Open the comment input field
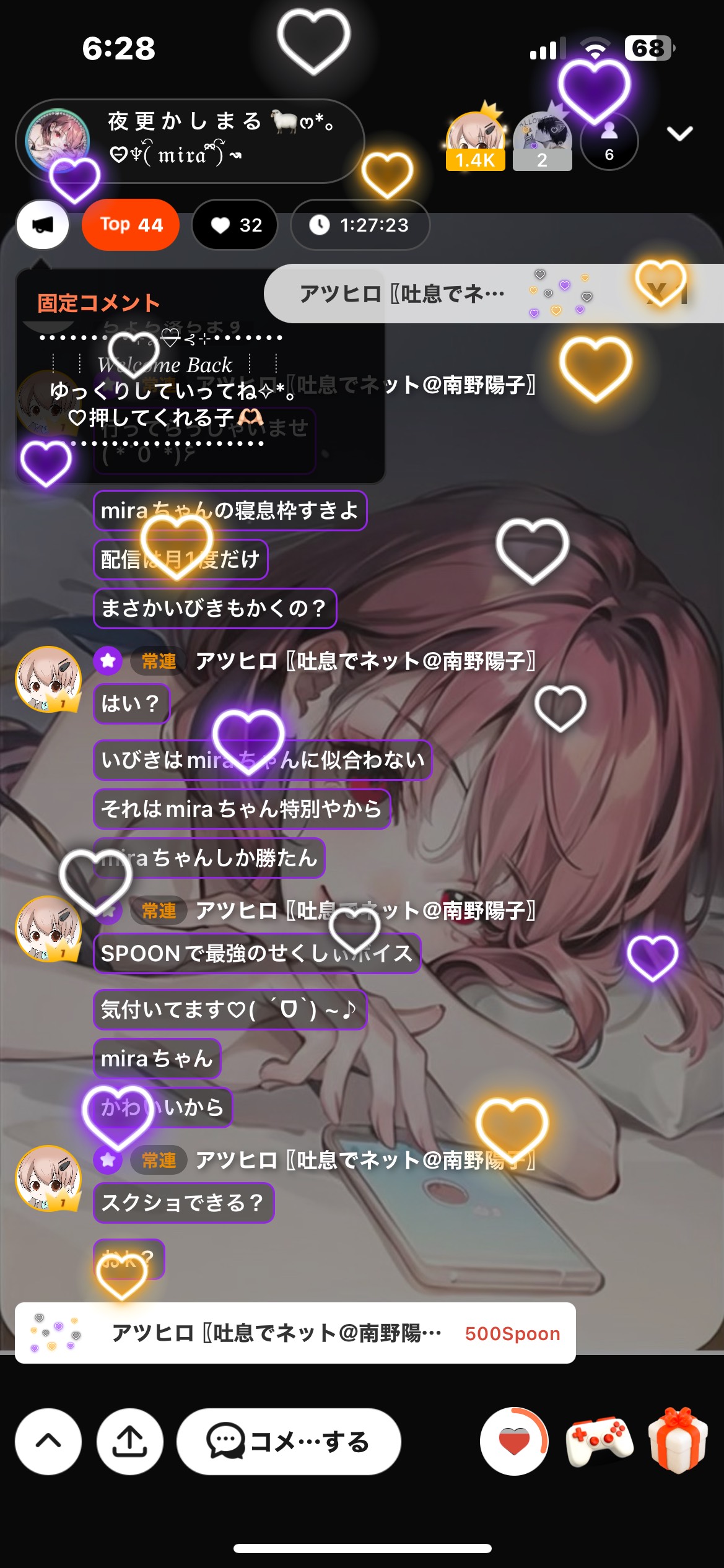Image resolution: width=724 pixels, height=1568 pixels. pyautogui.click(x=289, y=1441)
